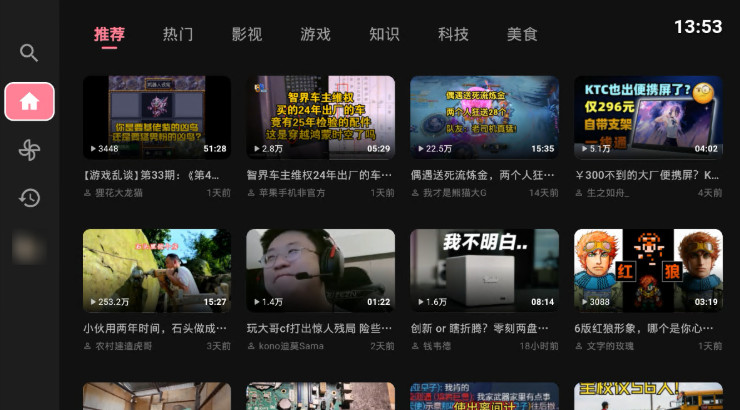This screenshot has height=410, width=740.
Task: Open the ￥300不到的大厂便携屏 video
Action: 648,117
